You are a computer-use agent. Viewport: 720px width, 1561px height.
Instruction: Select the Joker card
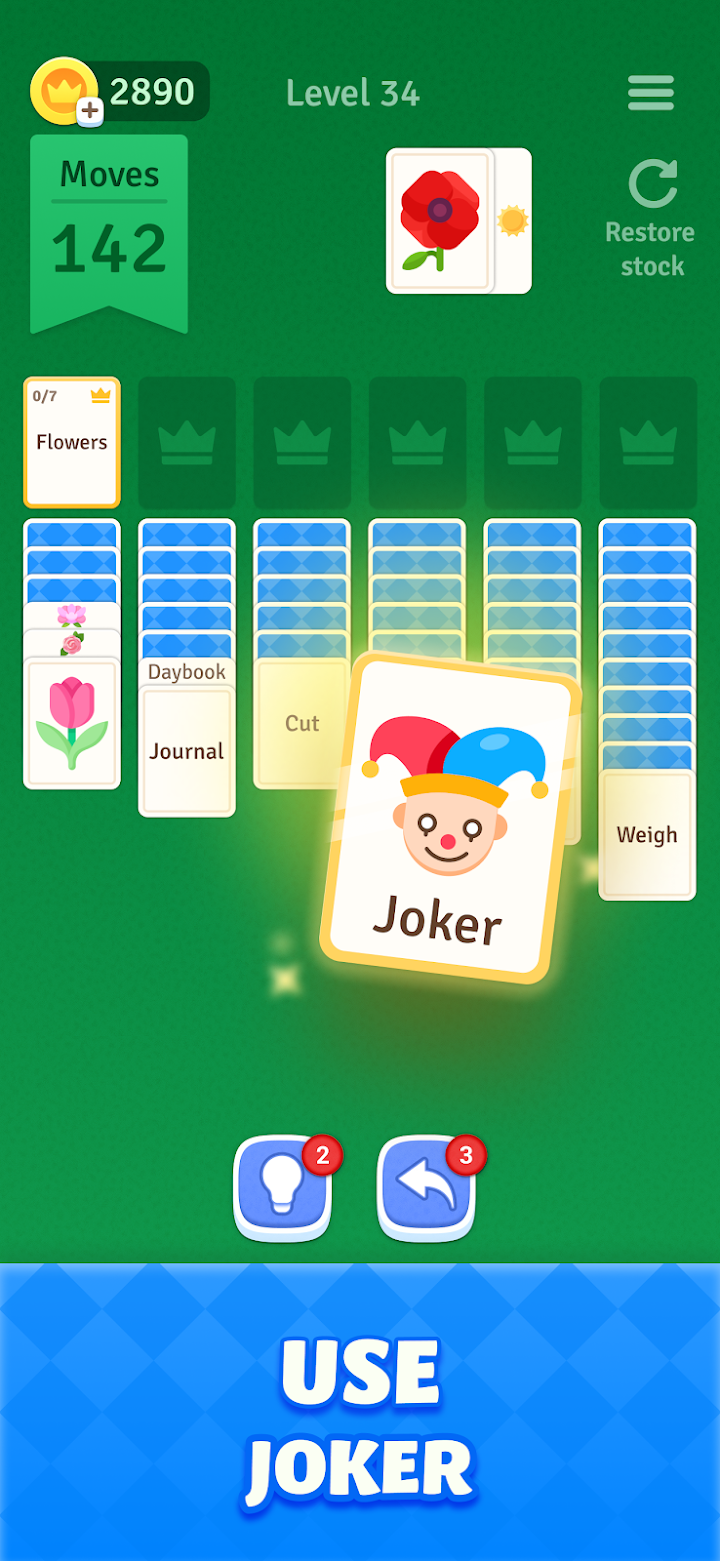pos(448,820)
